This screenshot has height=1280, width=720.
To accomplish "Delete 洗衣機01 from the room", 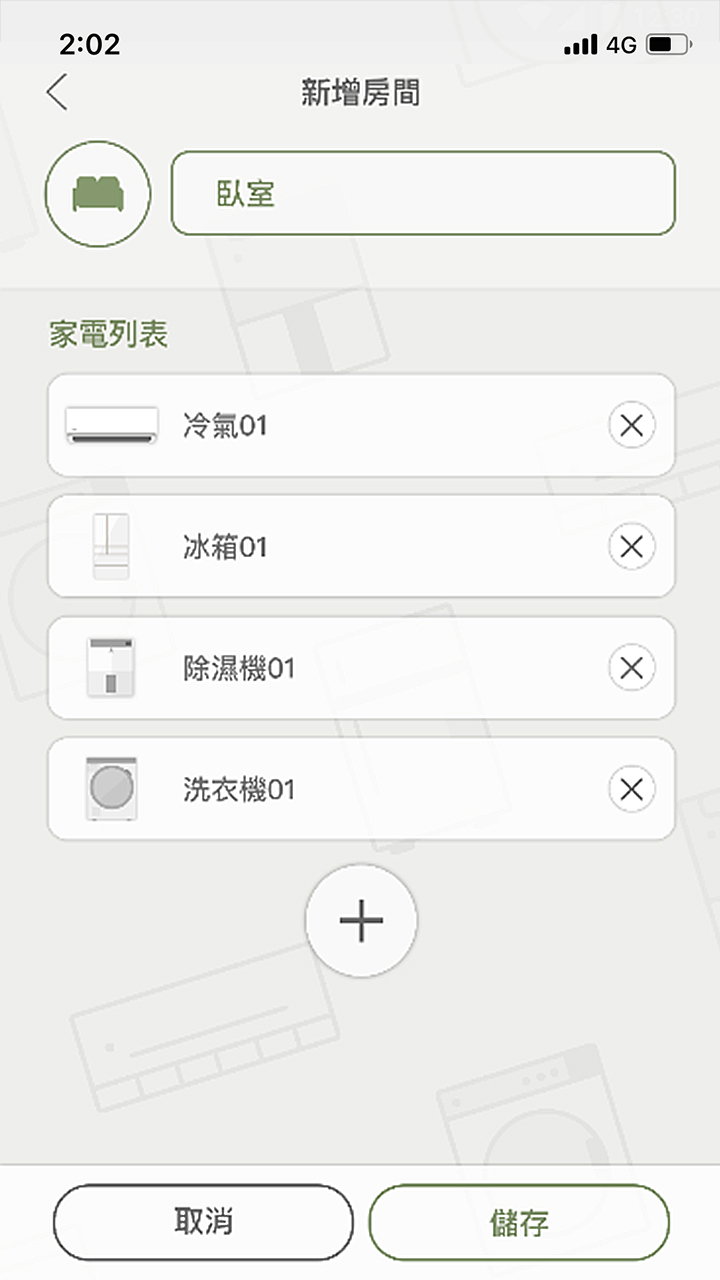I will [631, 788].
